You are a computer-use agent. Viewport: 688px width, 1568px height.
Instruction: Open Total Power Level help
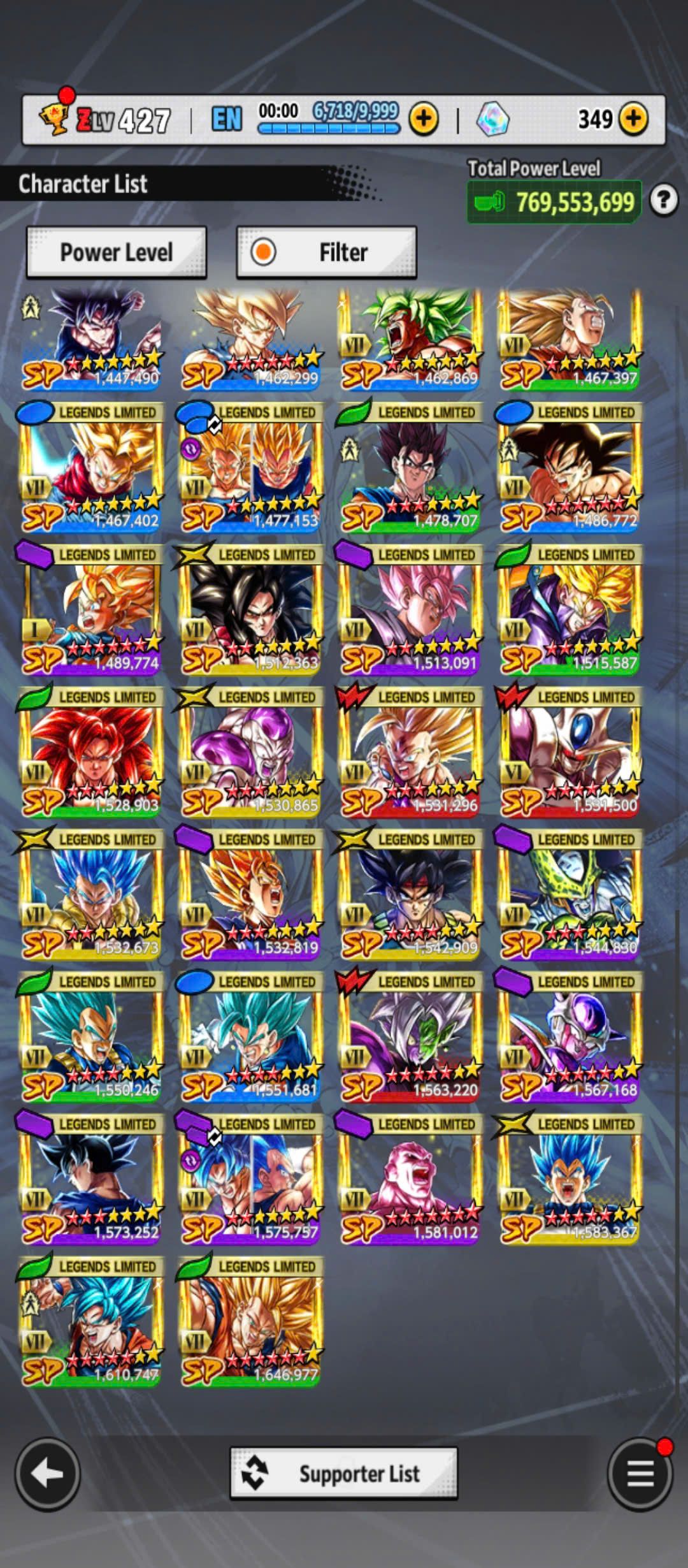pos(663,201)
